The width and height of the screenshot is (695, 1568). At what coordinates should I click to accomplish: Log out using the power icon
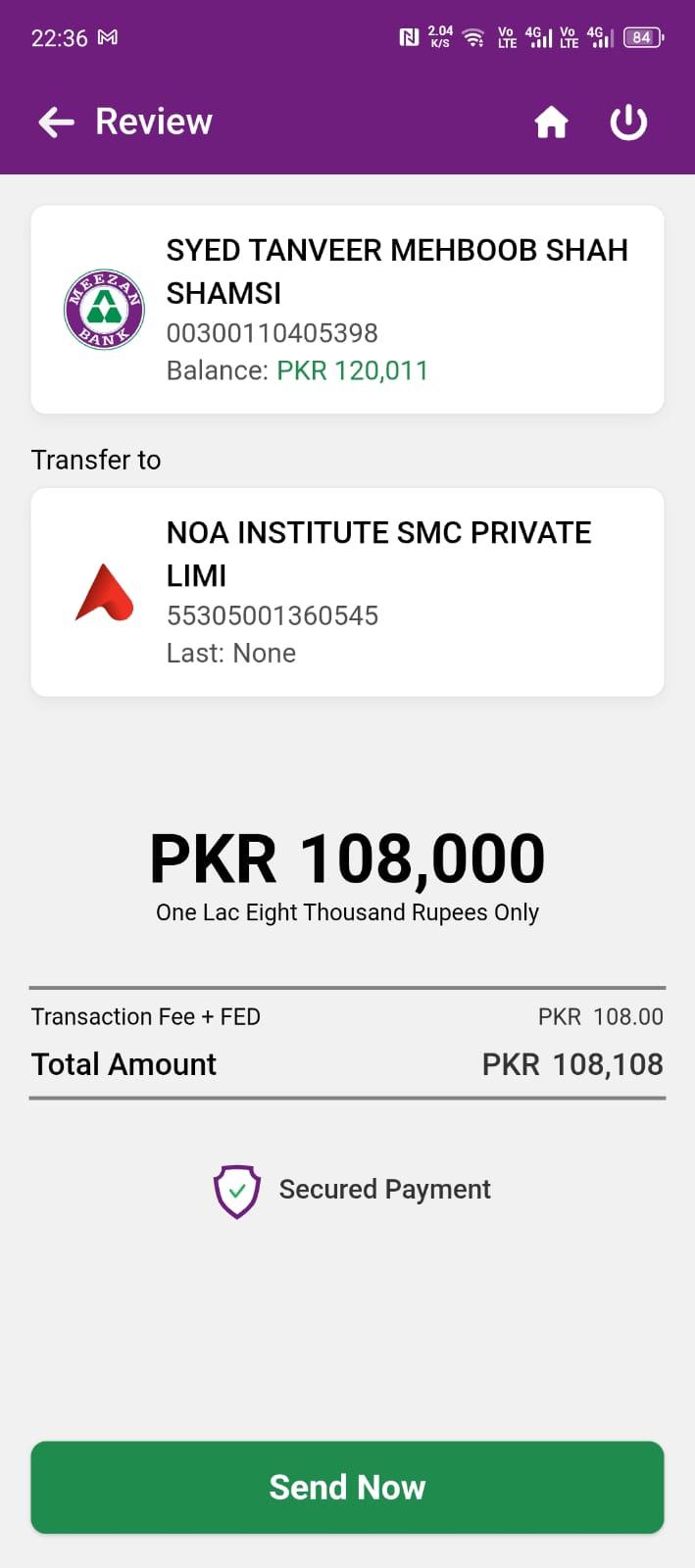628,122
